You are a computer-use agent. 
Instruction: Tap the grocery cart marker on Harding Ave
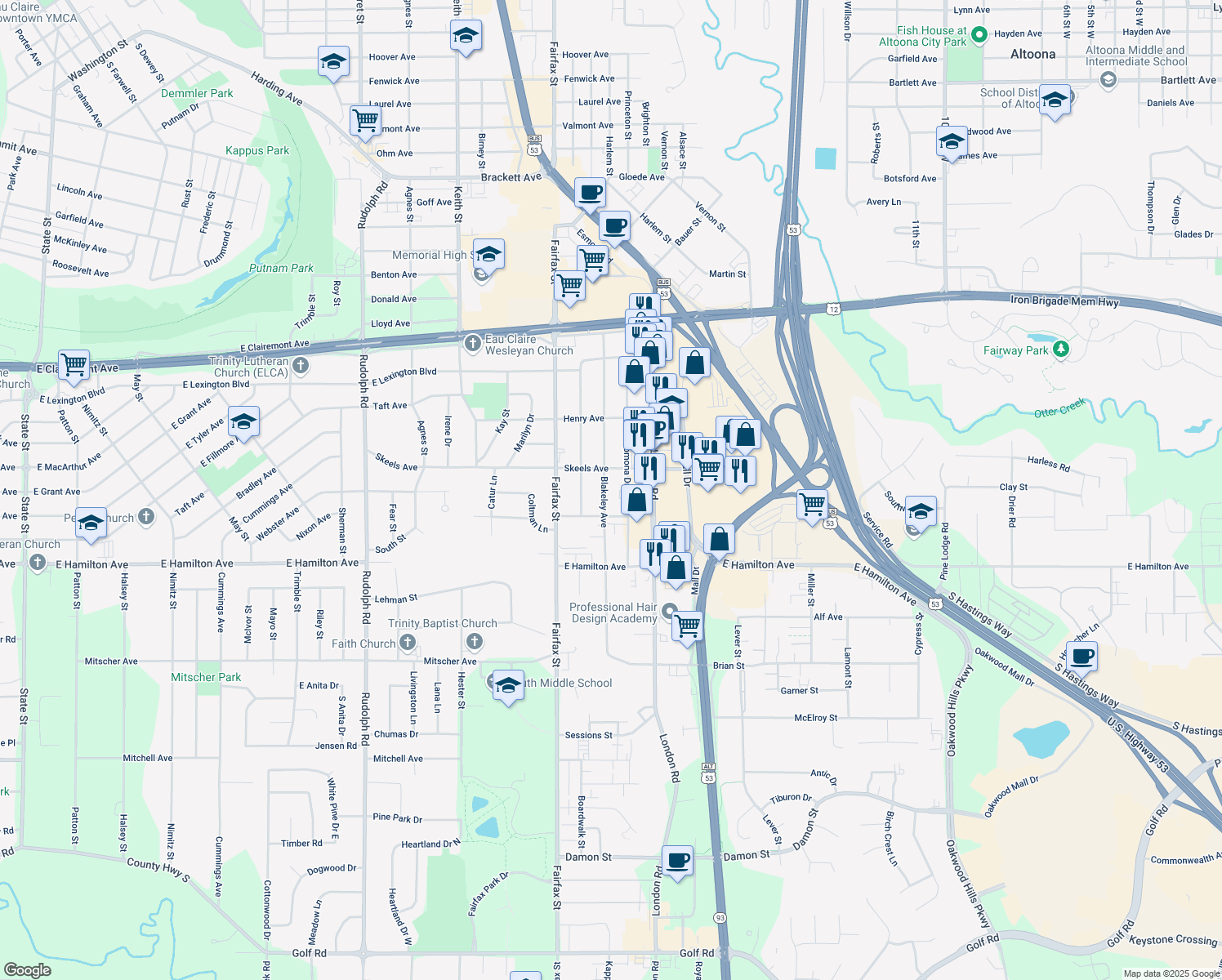pyautogui.click(x=366, y=121)
